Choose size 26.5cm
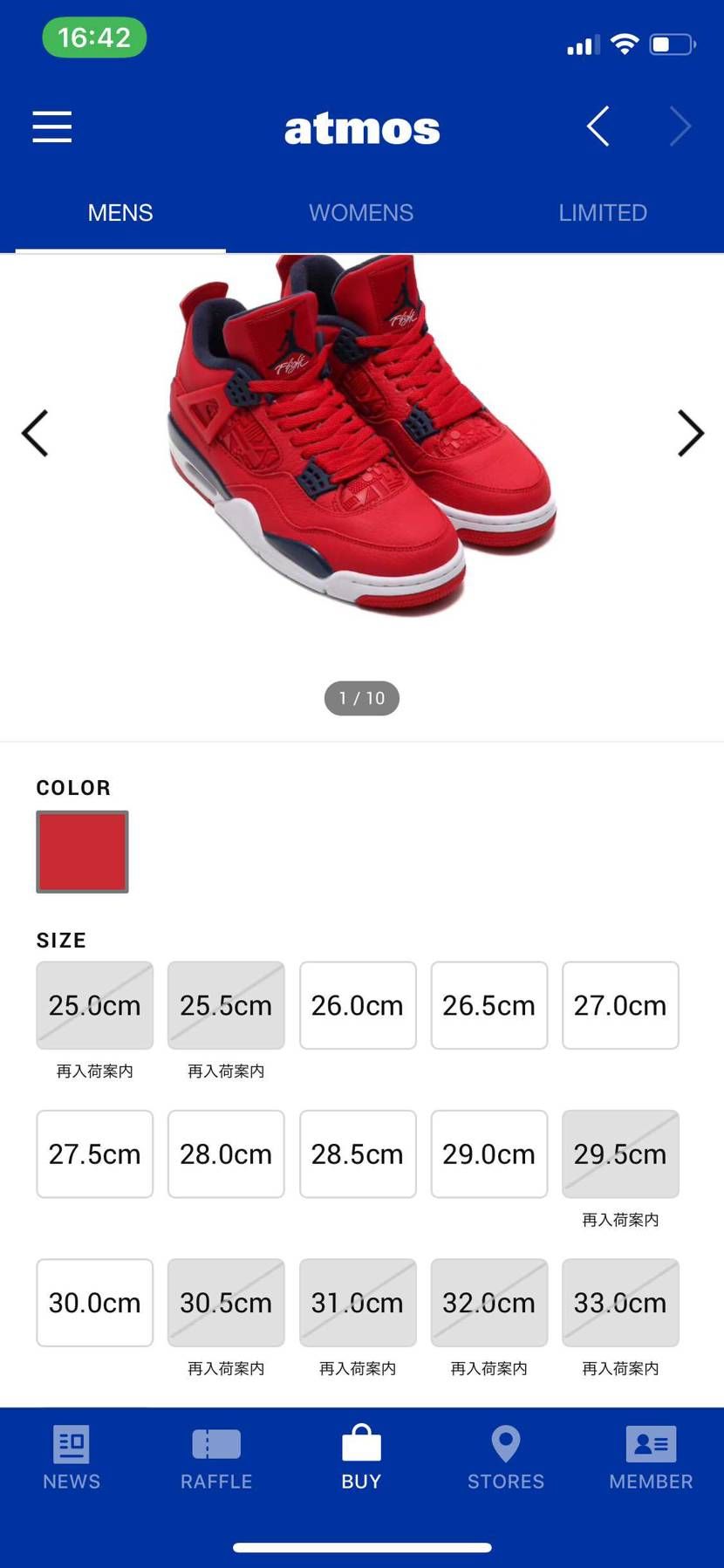 click(488, 1005)
